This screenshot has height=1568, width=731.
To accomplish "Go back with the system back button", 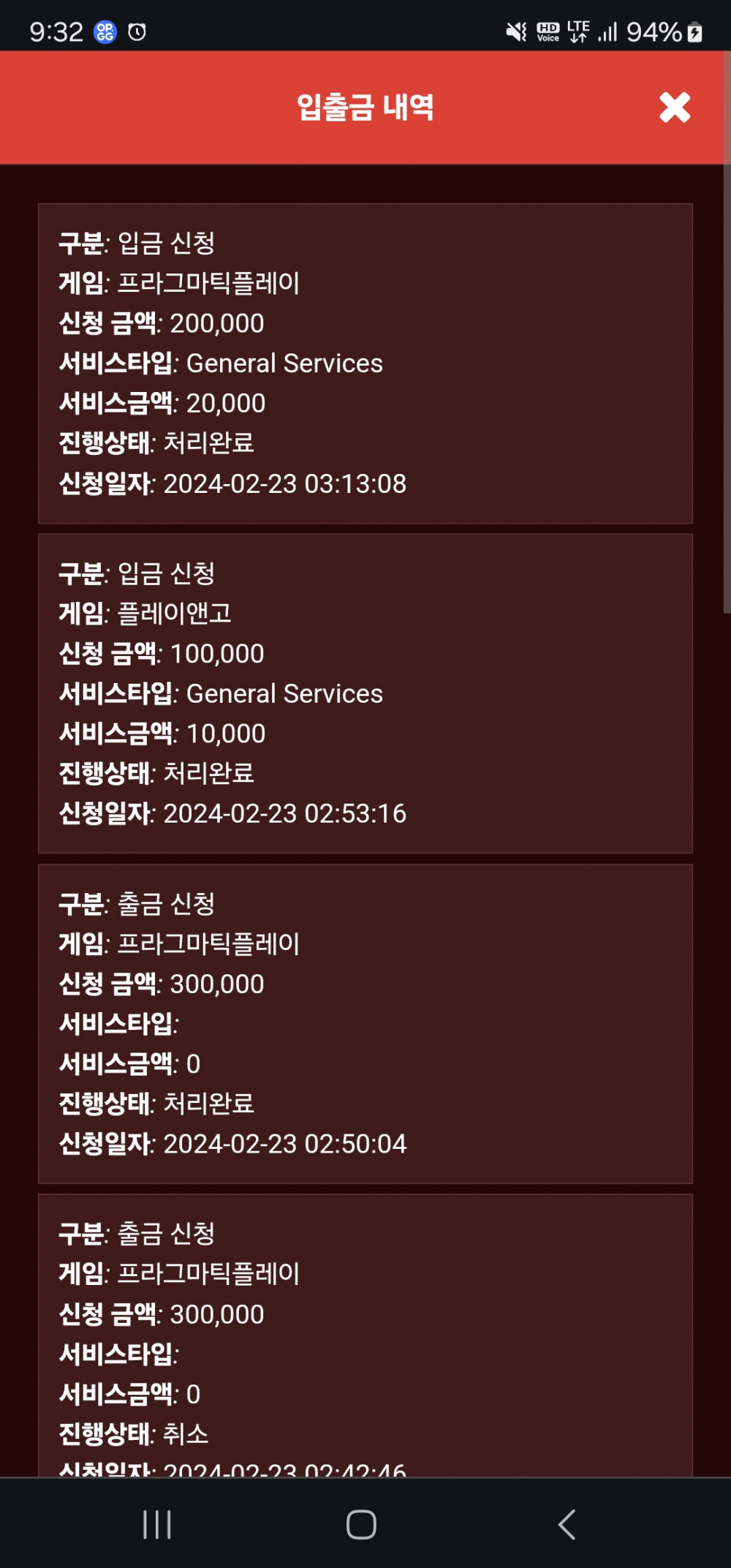I will click(x=567, y=1525).
